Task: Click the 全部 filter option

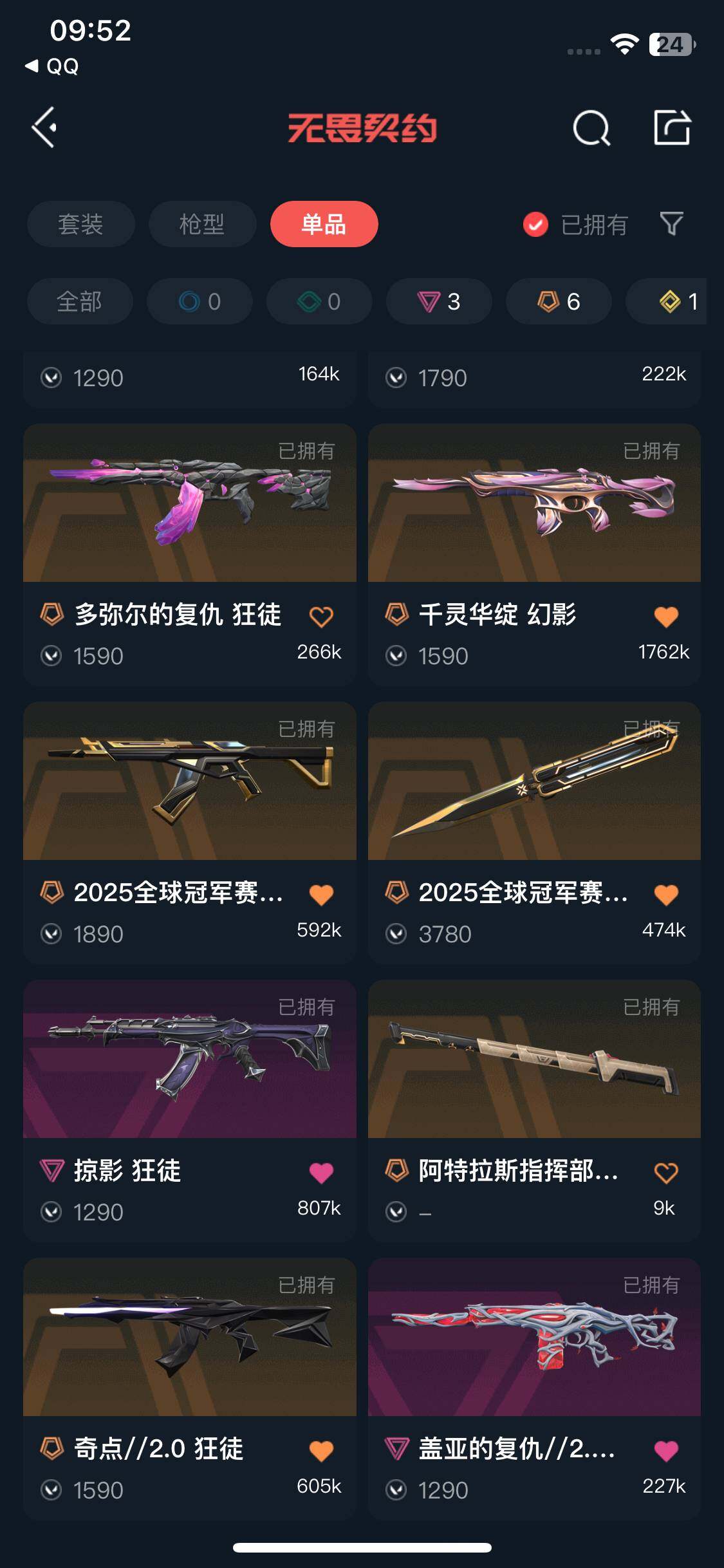Action: pos(79,301)
